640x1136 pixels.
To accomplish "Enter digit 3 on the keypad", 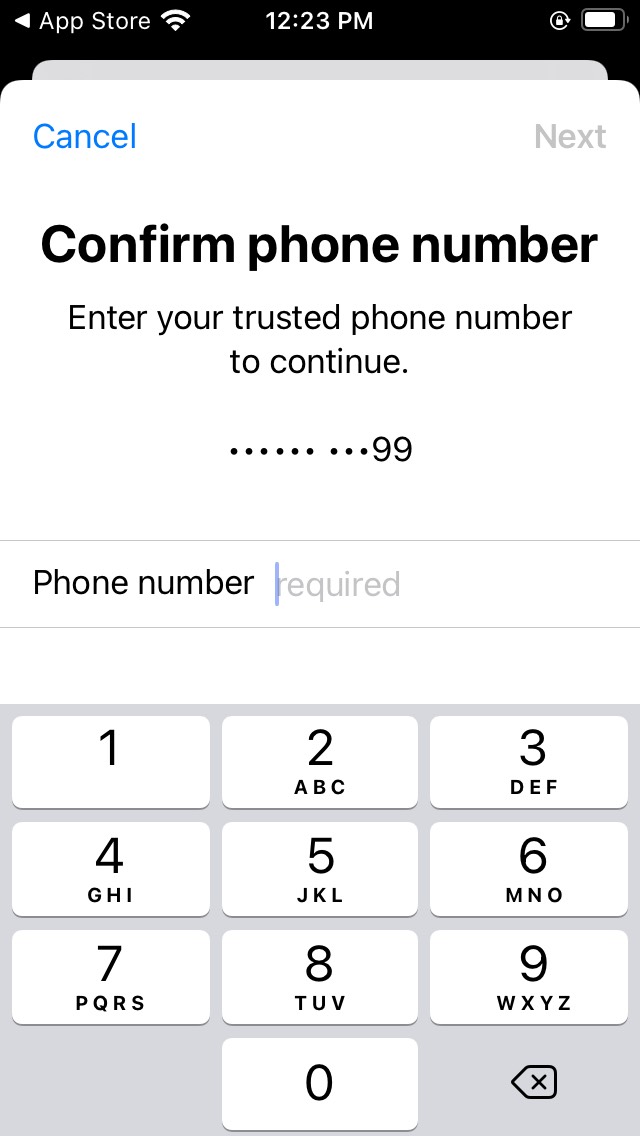I will [x=529, y=761].
